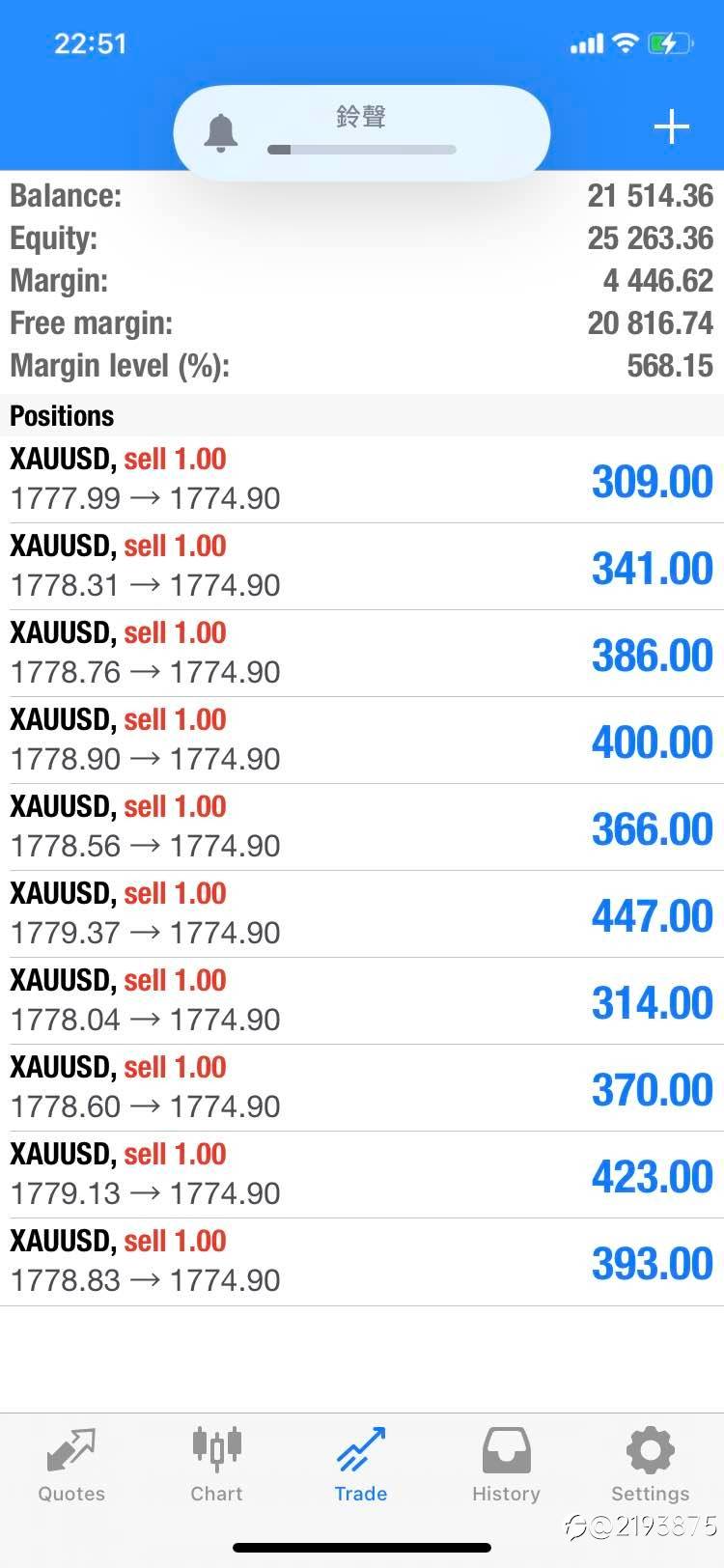The width and height of the screenshot is (724, 1568).
Task: Open XAUUSD position with 341.00 profit
Action: coord(362,567)
